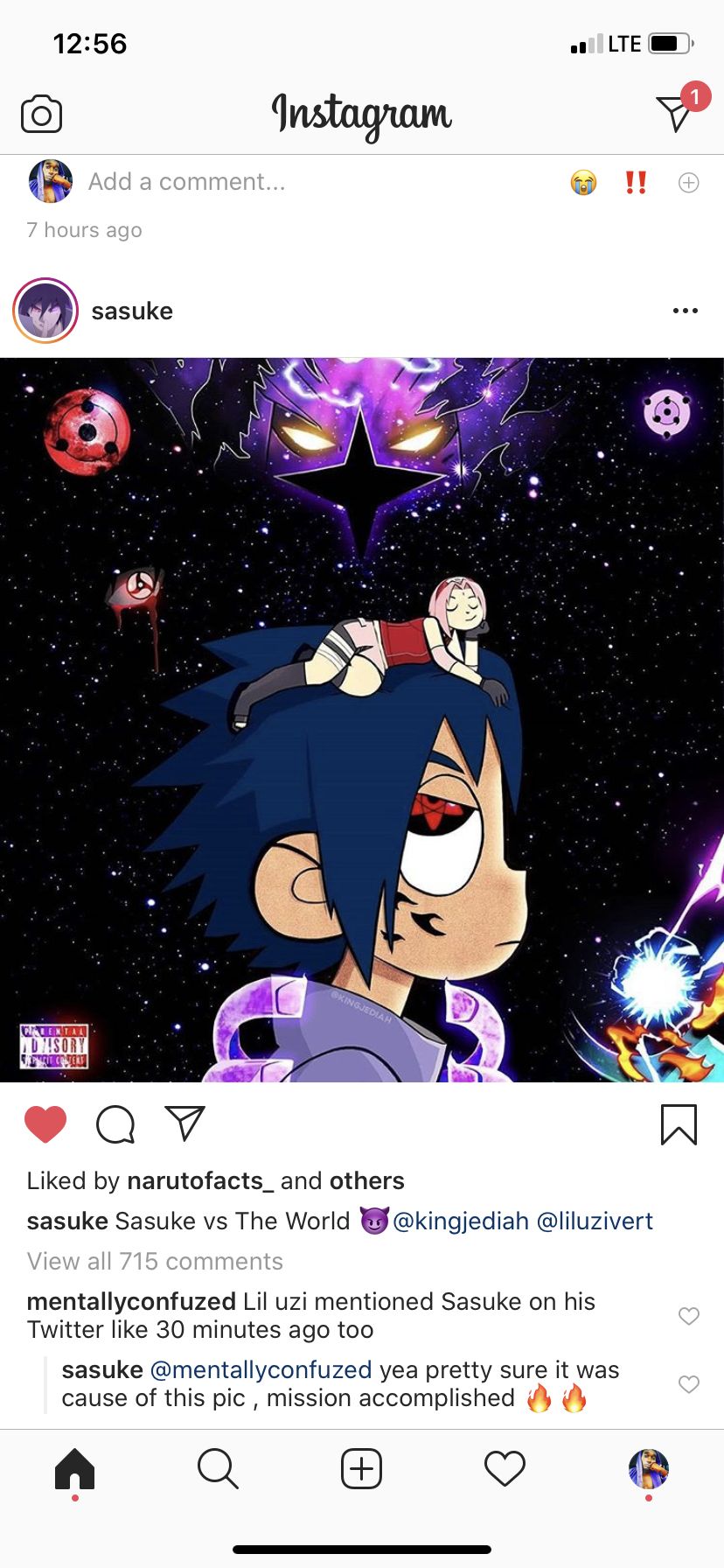Screen dimensions: 724x1568
Task: Share the post with the paper plane
Action: (184, 1123)
